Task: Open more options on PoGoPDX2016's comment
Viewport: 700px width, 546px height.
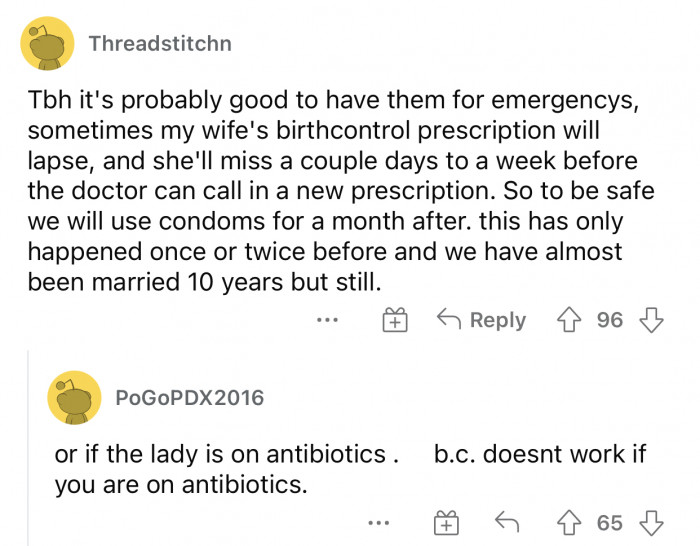Action: click(x=377, y=523)
